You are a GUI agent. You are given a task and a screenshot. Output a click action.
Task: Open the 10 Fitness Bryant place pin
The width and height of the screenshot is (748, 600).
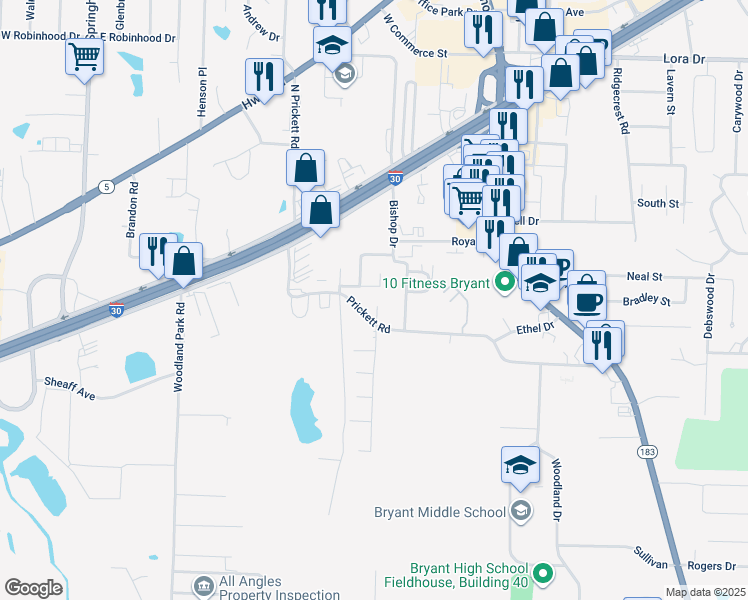click(x=504, y=283)
